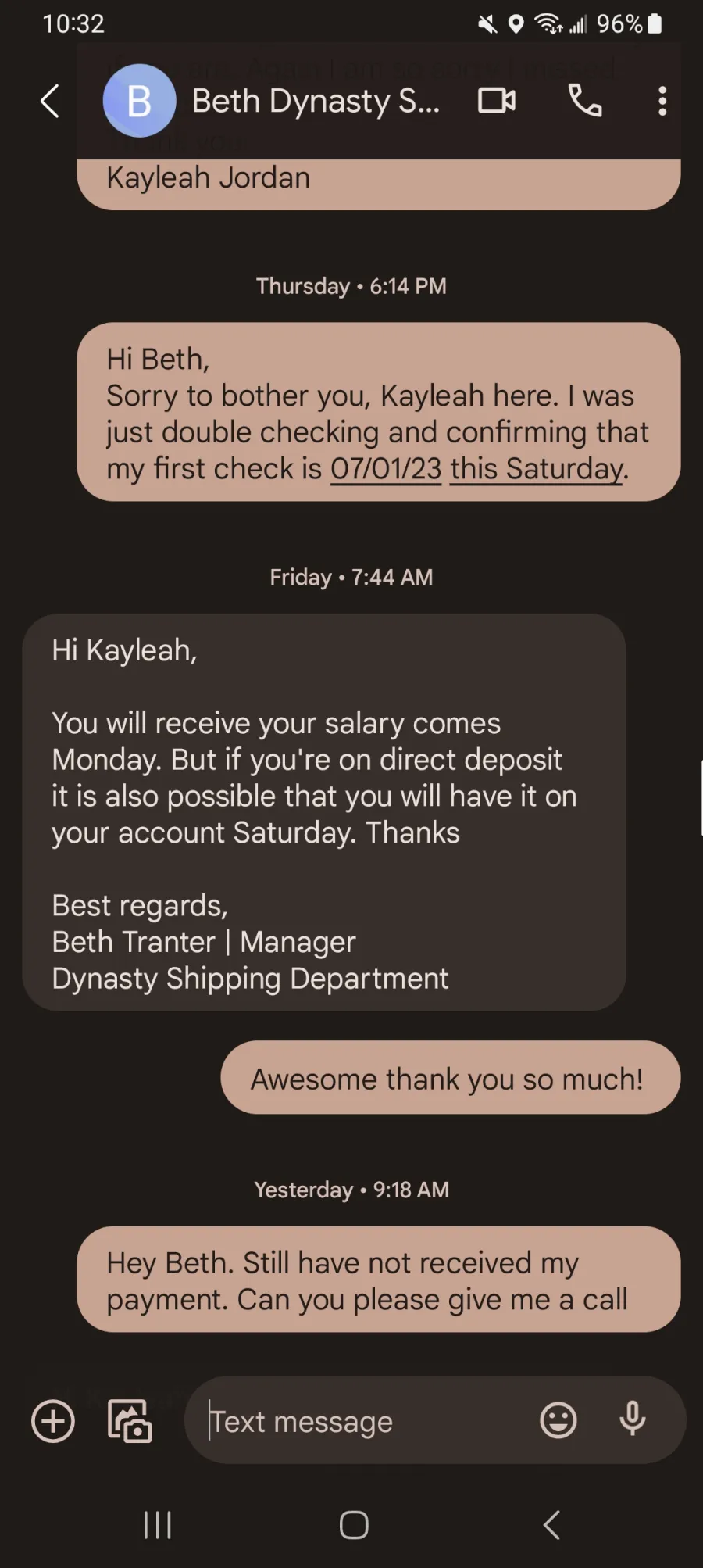This screenshot has width=703, height=1568.
Task: Go to the system home screen
Action: coord(354,1524)
